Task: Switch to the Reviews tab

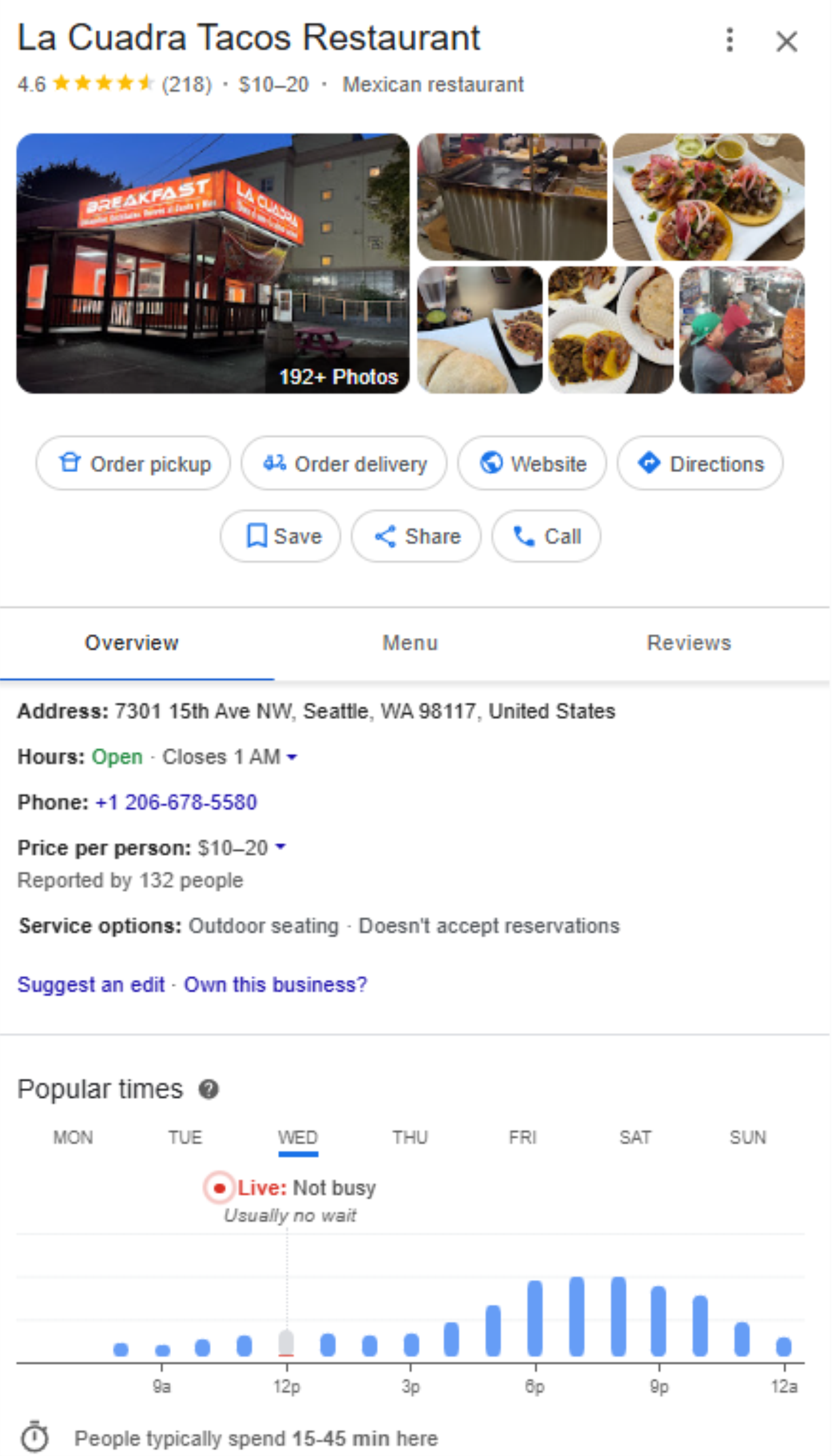Action: [688, 643]
